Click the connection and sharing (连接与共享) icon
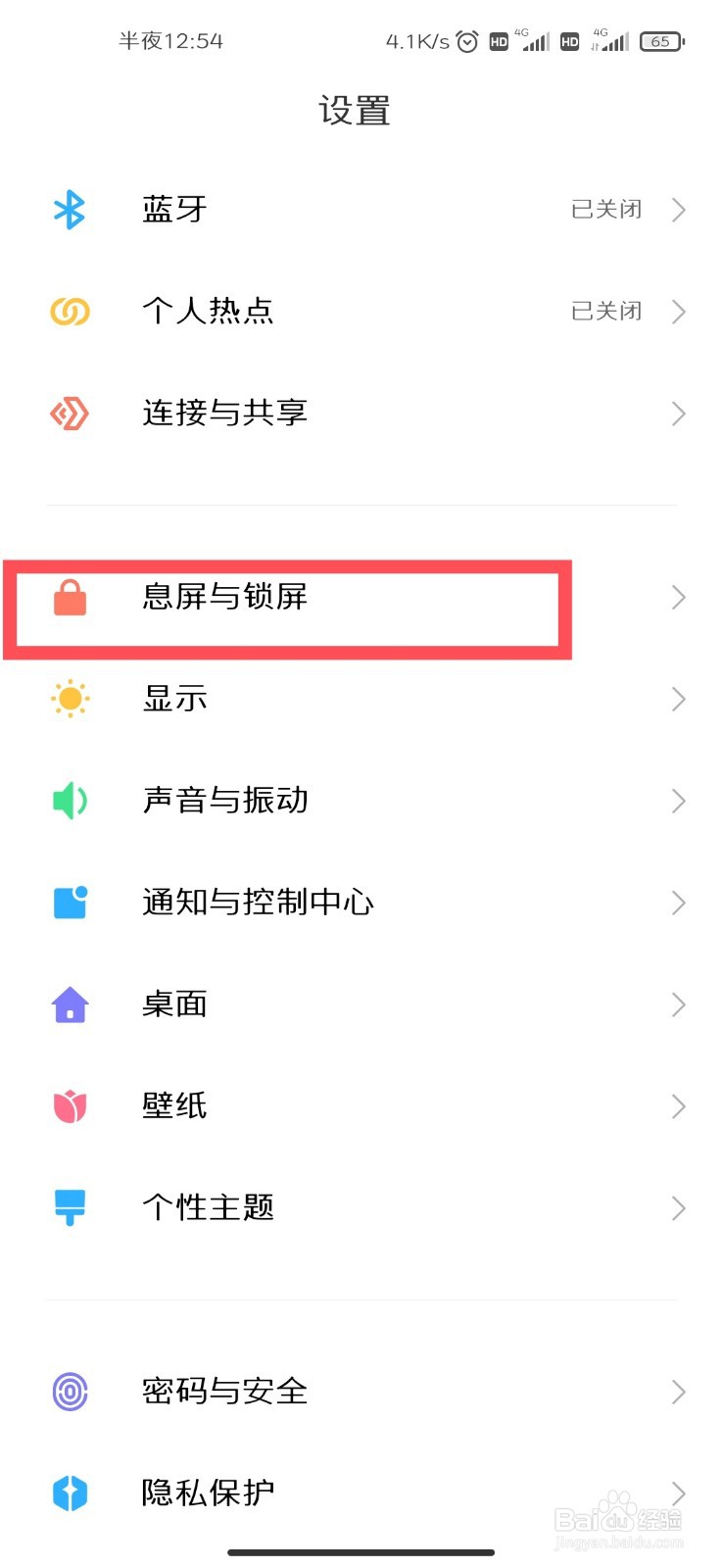Image resolution: width=723 pixels, height=1568 pixels. point(69,413)
